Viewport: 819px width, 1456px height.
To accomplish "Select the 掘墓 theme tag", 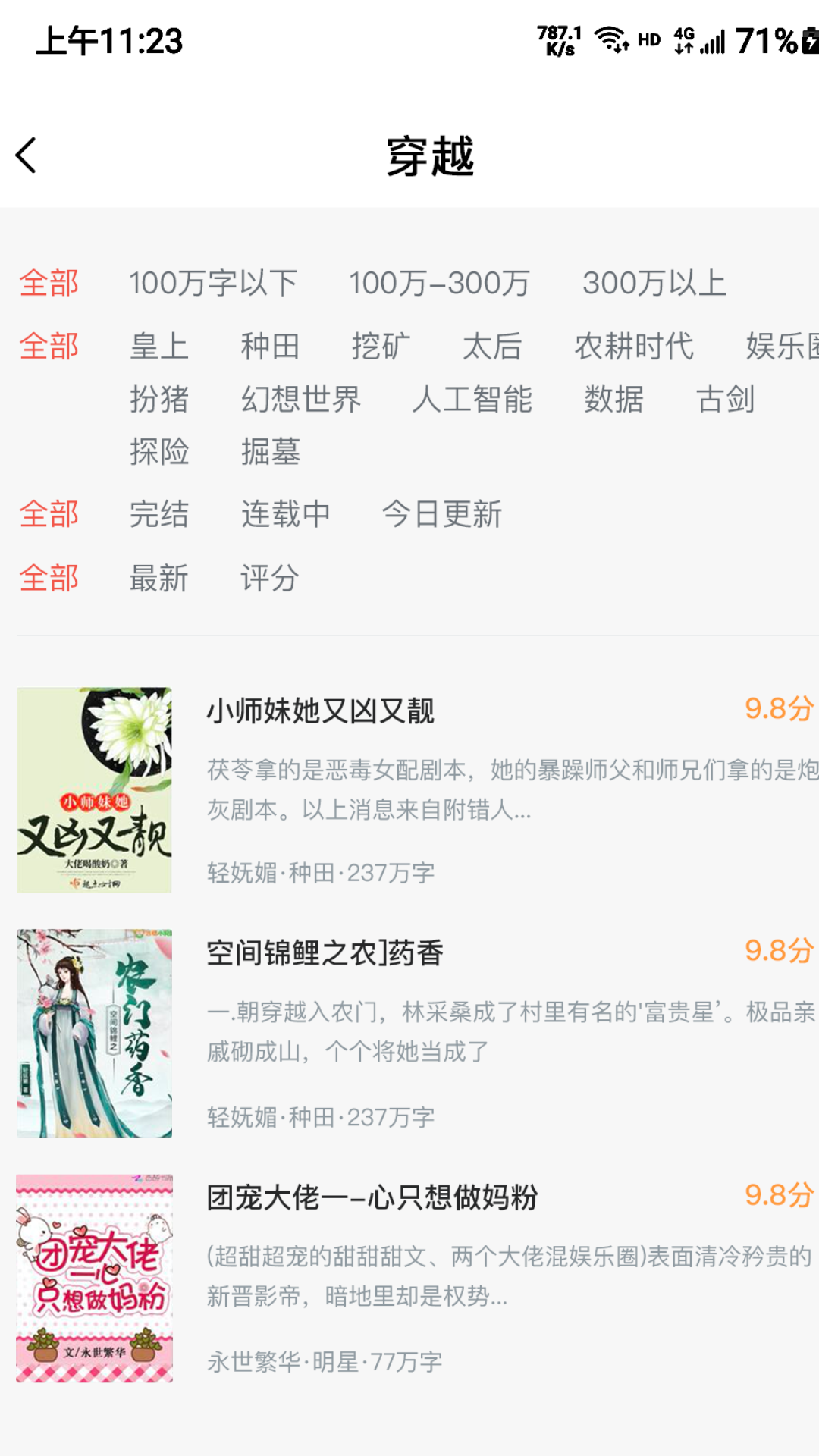I will coord(271,453).
